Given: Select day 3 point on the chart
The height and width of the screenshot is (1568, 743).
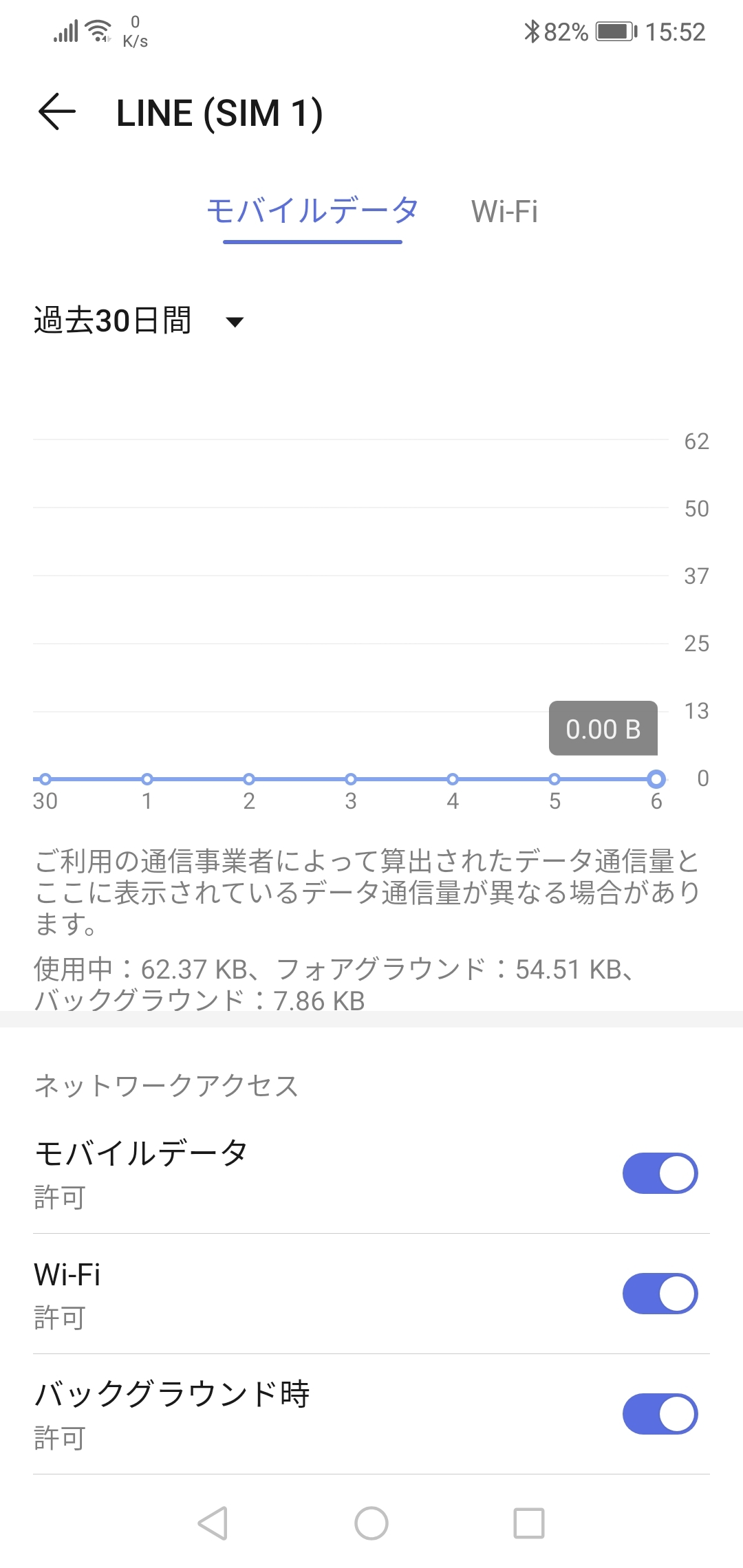Looking at the screenshot, I should pyautogui.click(x=351, y=778).
